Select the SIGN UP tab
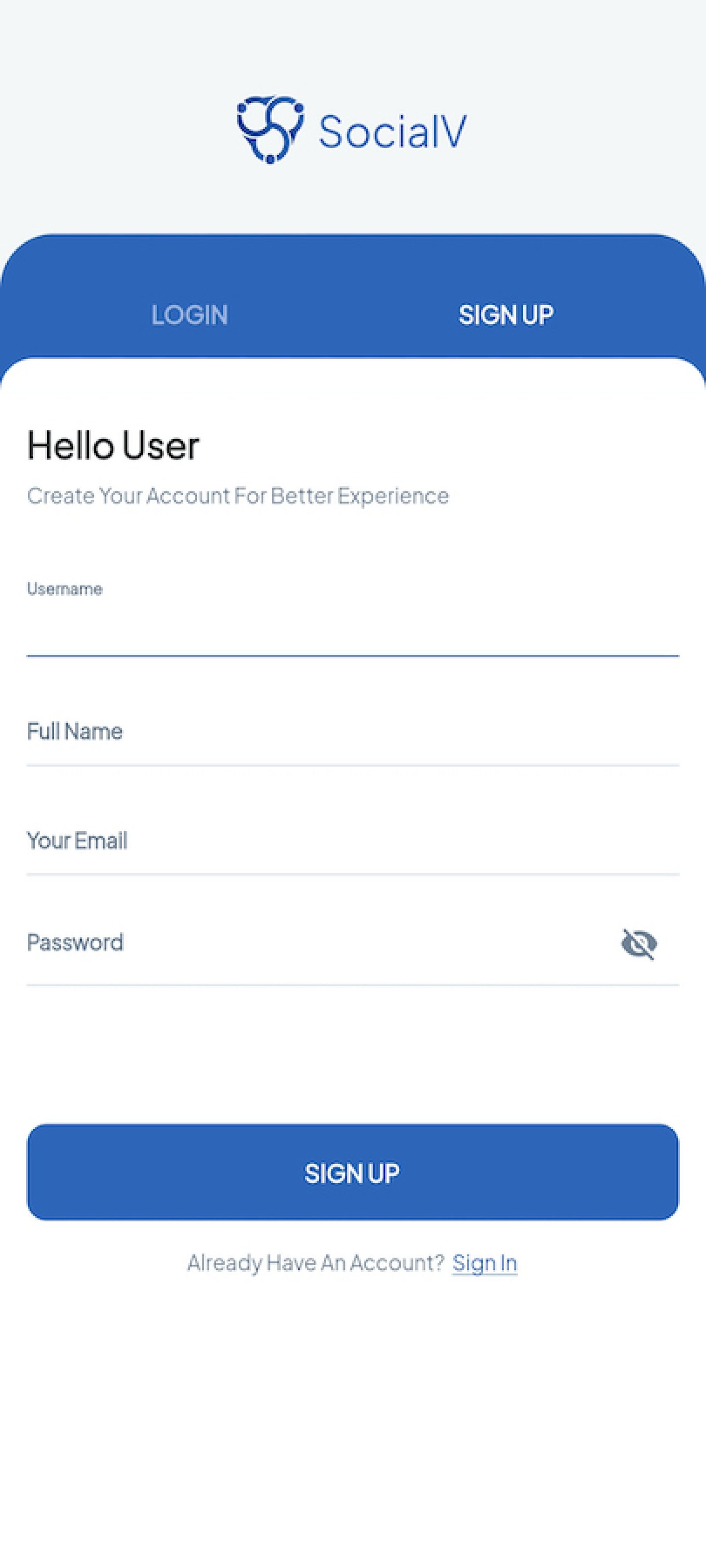This screenshot has height=1568, width=706. [506, 315]
